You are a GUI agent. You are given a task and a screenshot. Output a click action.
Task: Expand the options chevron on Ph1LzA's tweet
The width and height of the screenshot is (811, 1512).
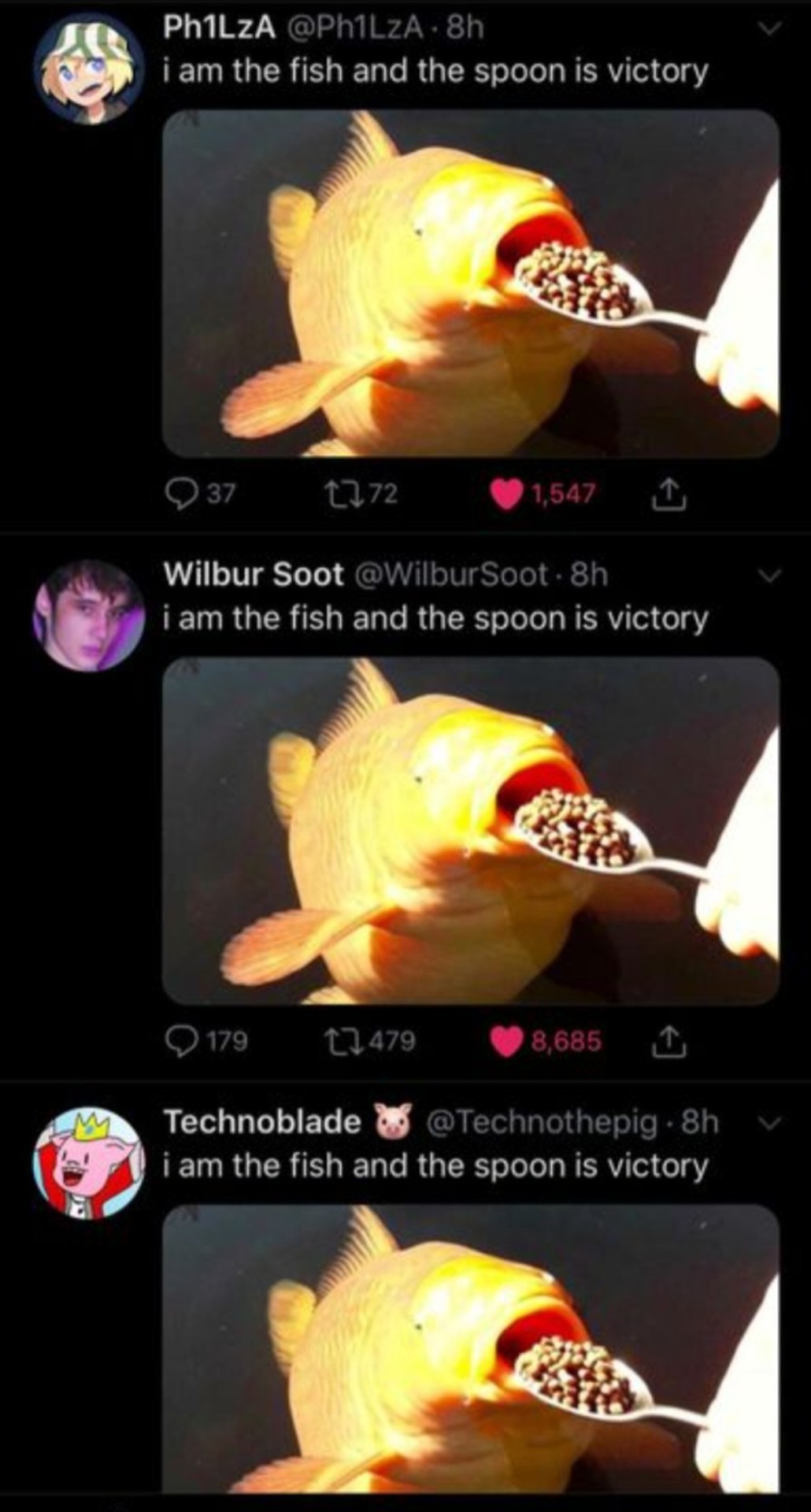pos(770,29)
